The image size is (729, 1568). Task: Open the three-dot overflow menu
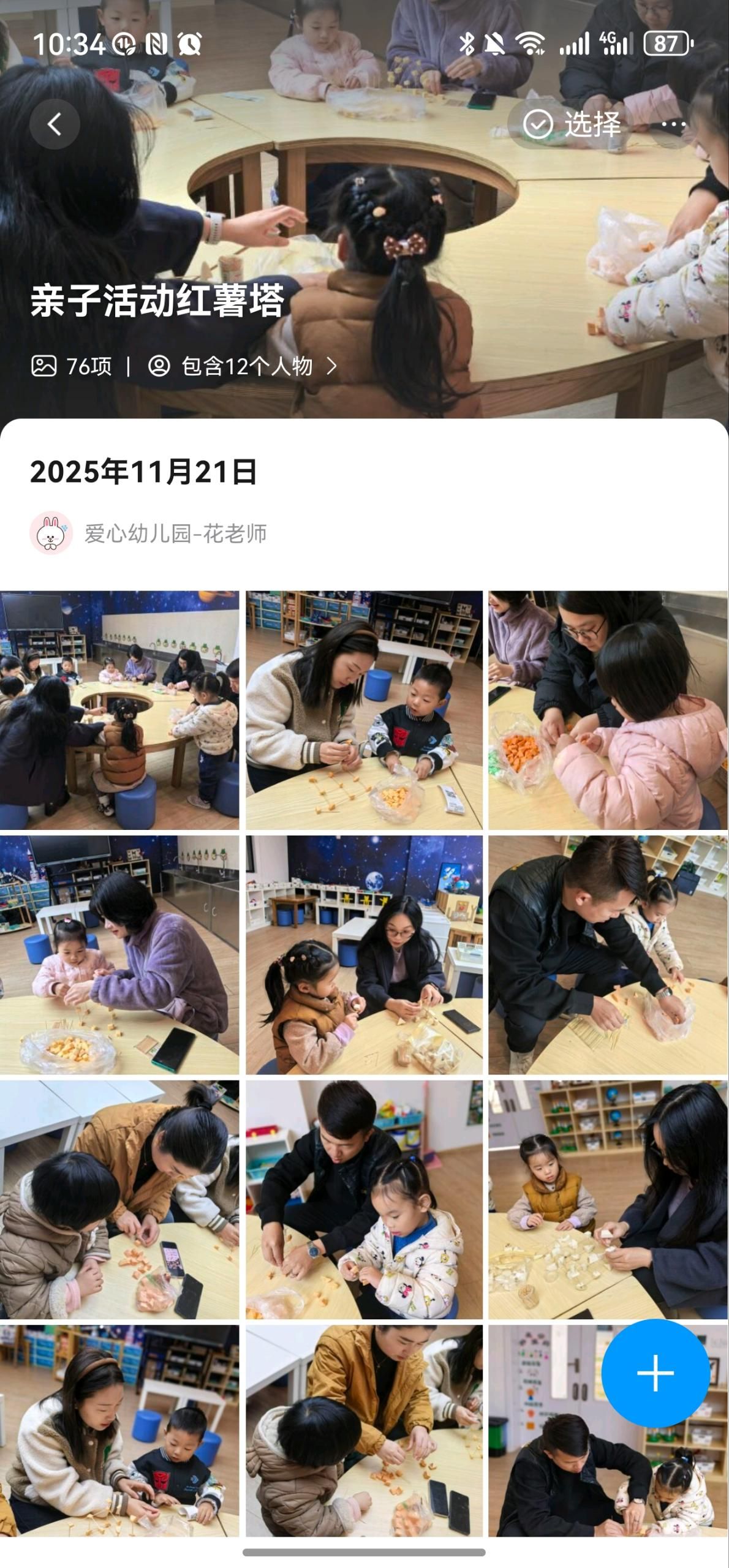coord(674,124)
